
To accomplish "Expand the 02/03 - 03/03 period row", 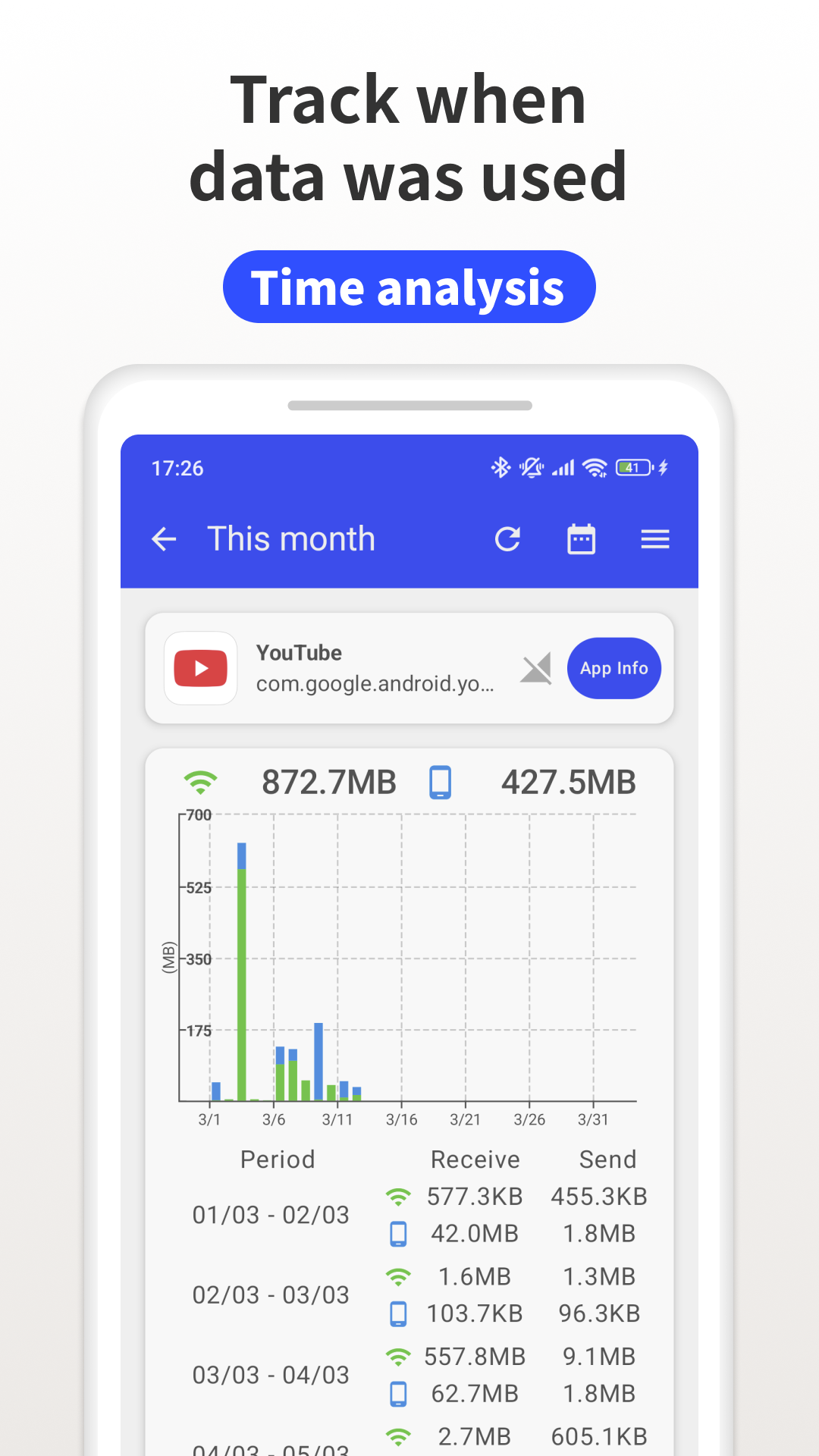I will [271, 1294].
